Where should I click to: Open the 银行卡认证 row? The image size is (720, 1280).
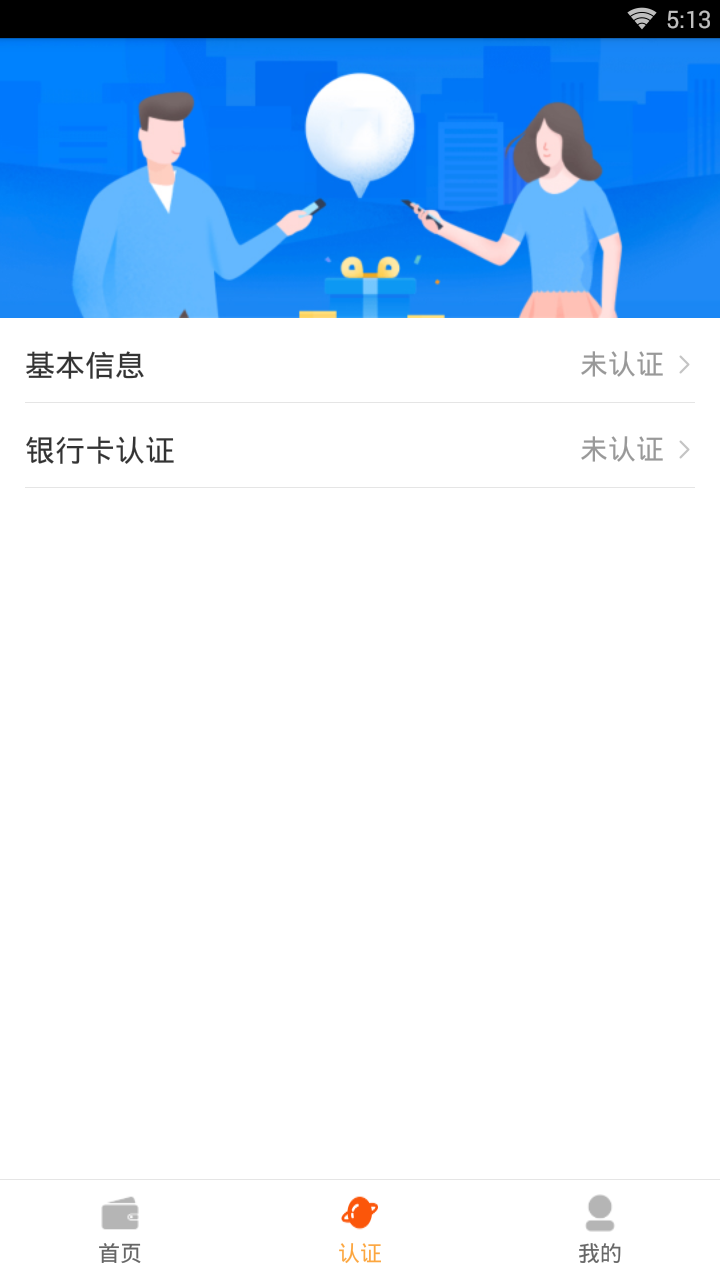coord(360,450)
